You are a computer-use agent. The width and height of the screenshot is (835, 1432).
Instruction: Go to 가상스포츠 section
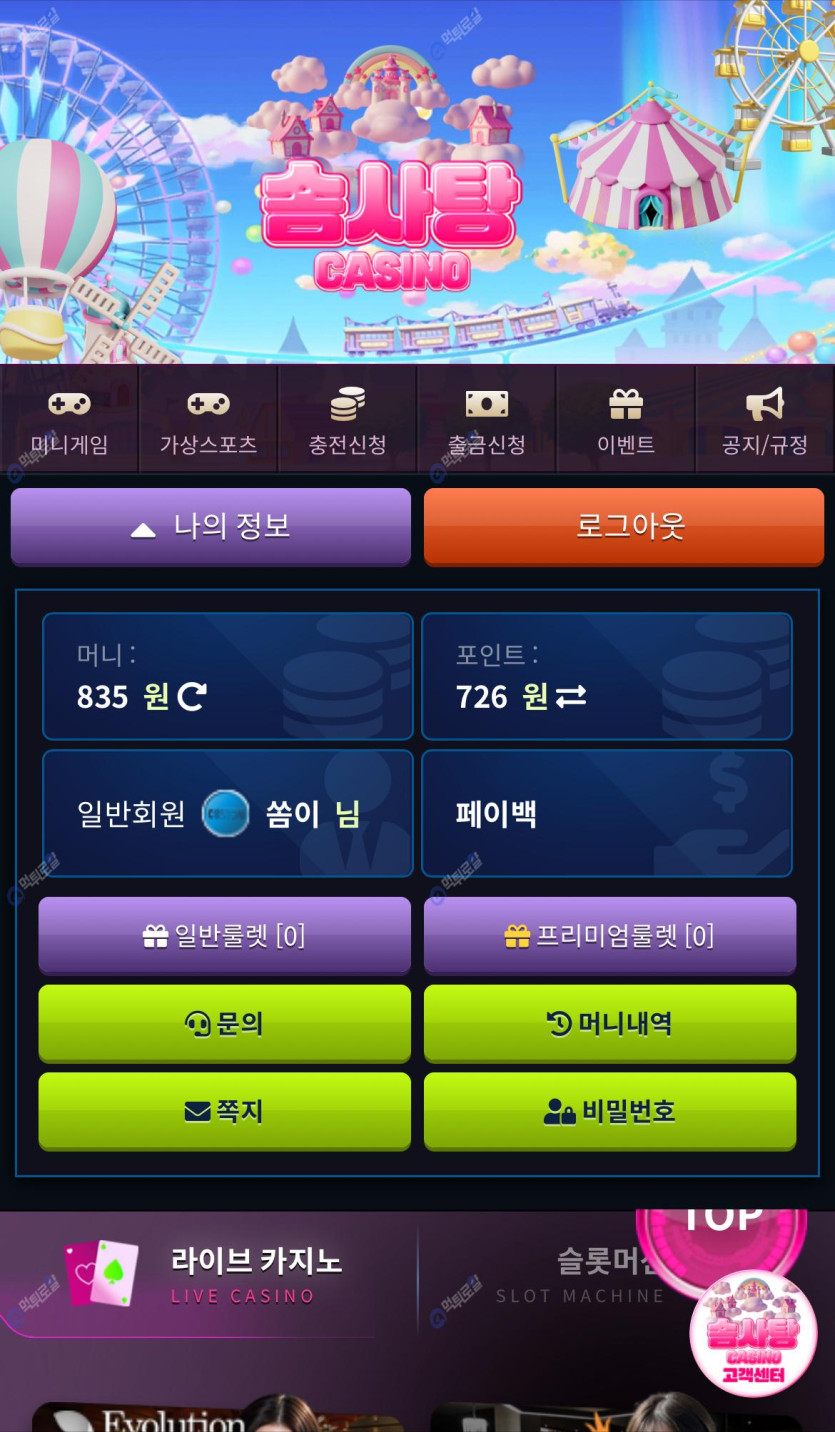tap(208, 421)
